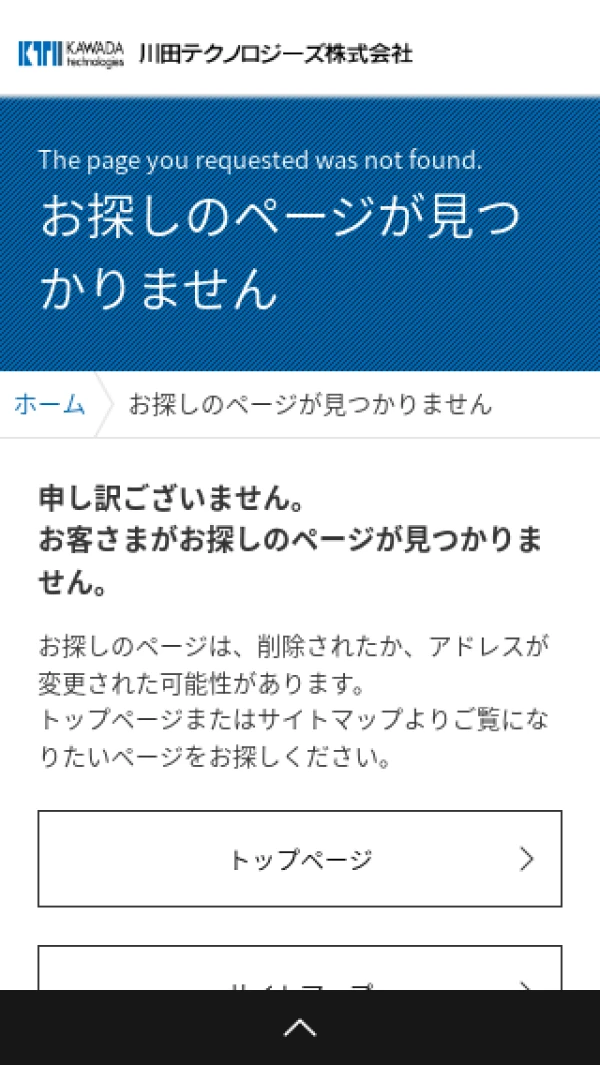Open the ホーム breadcrumb link
Image resolution: width=600 pixels, height=1065 pixels.
click(x=49, y=404)
